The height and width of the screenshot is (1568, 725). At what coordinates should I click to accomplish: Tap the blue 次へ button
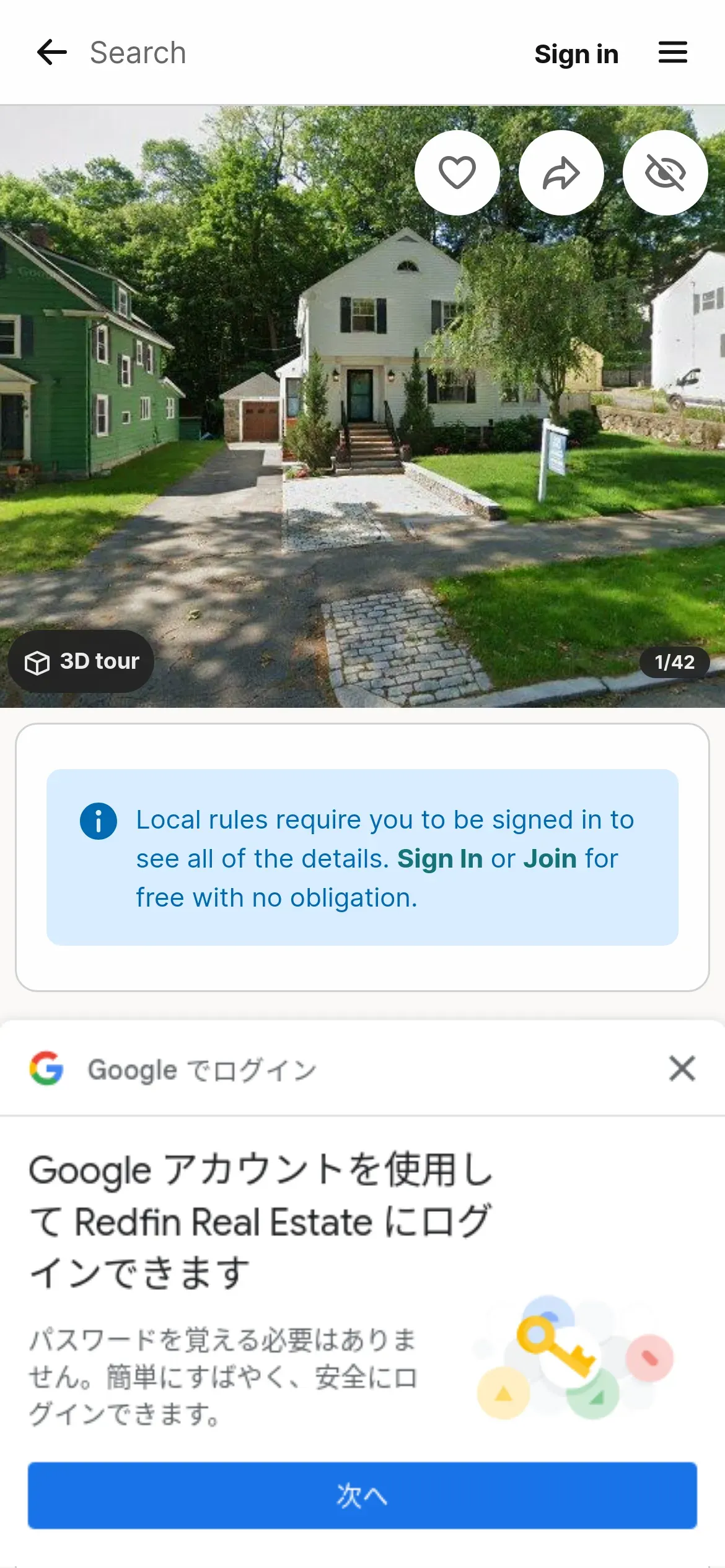[x=362, y=1496]
